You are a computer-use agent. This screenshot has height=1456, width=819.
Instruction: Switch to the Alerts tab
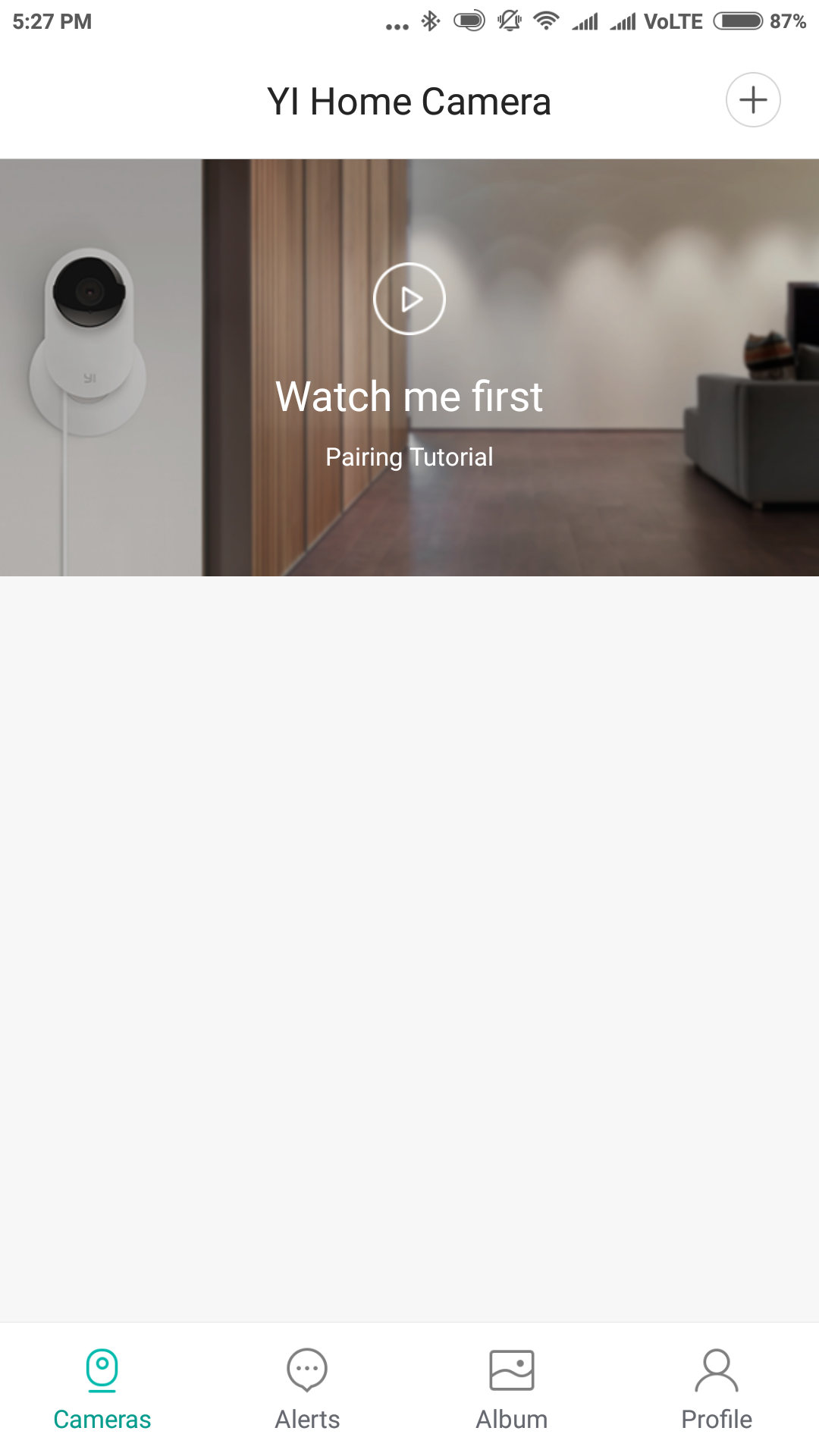click(307, 1389)
